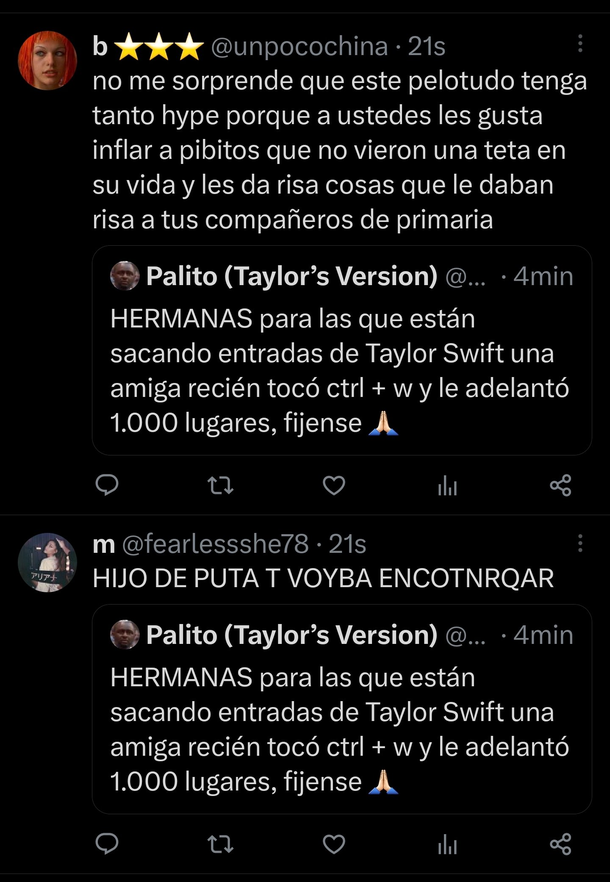610x882 pixels.
Task: Open overflow menu on @unpocochina's tweet
Action: [x=580, y=45]
